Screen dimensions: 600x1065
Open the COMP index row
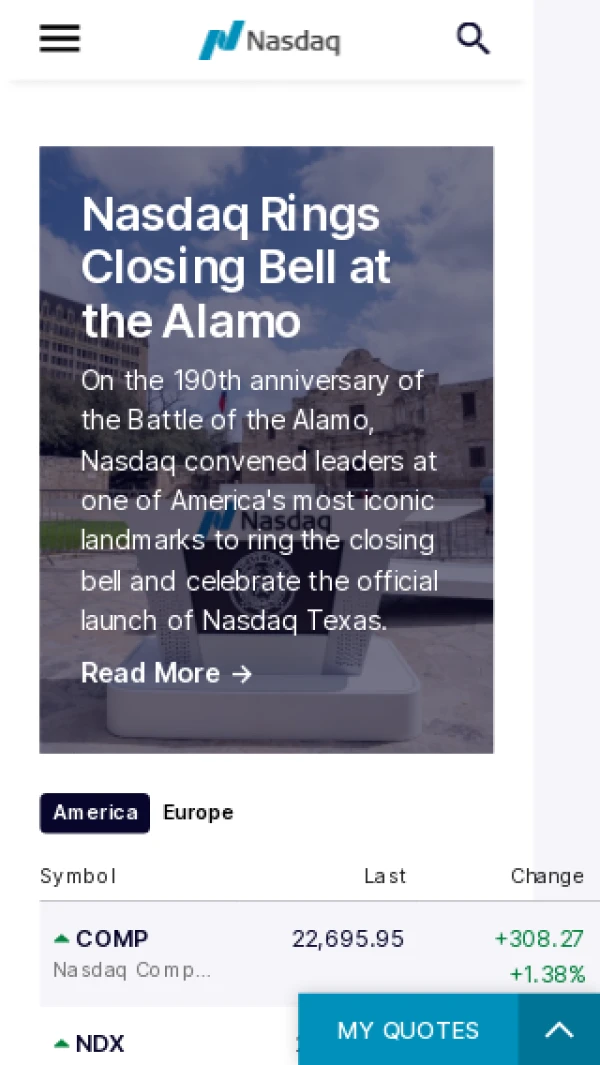tap(112, 939)
